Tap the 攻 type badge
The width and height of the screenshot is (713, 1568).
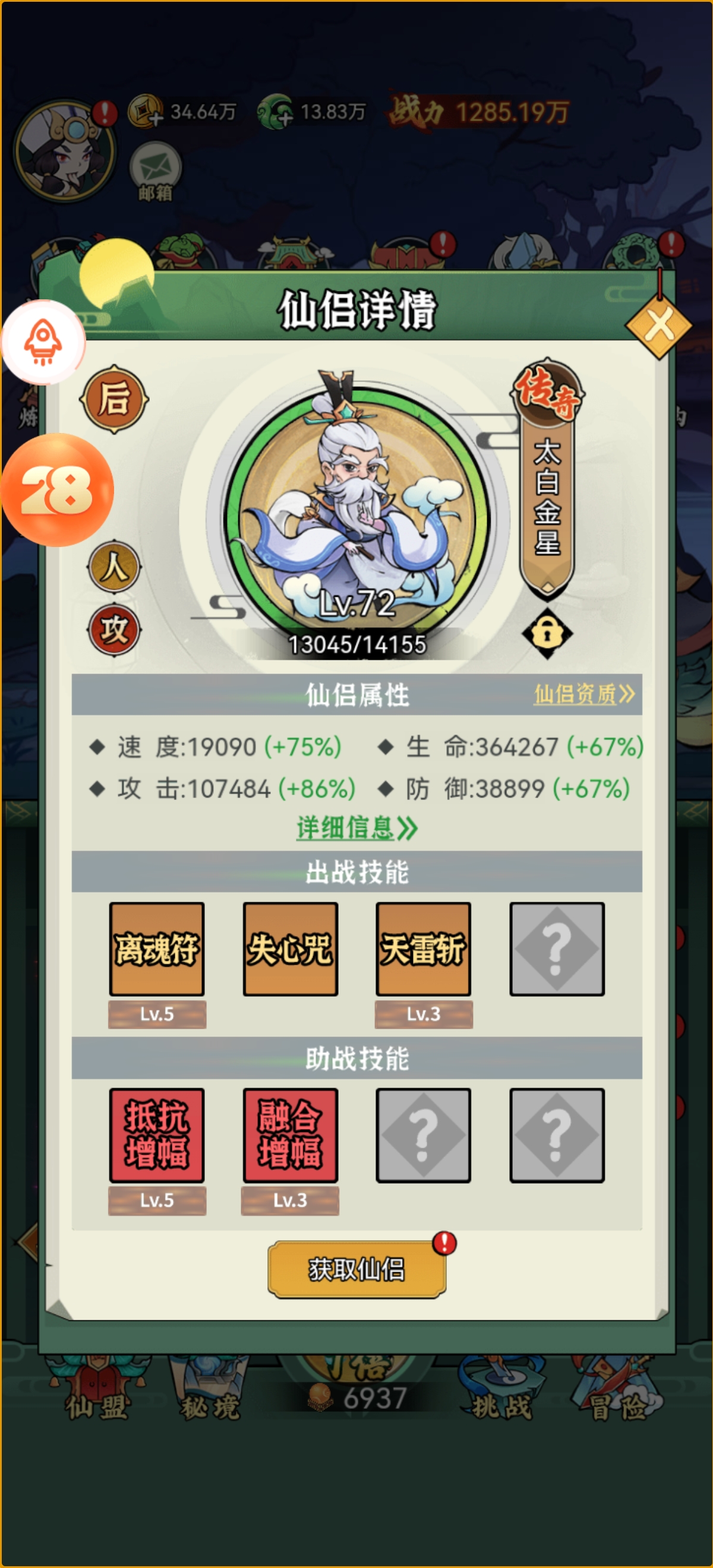115,630
